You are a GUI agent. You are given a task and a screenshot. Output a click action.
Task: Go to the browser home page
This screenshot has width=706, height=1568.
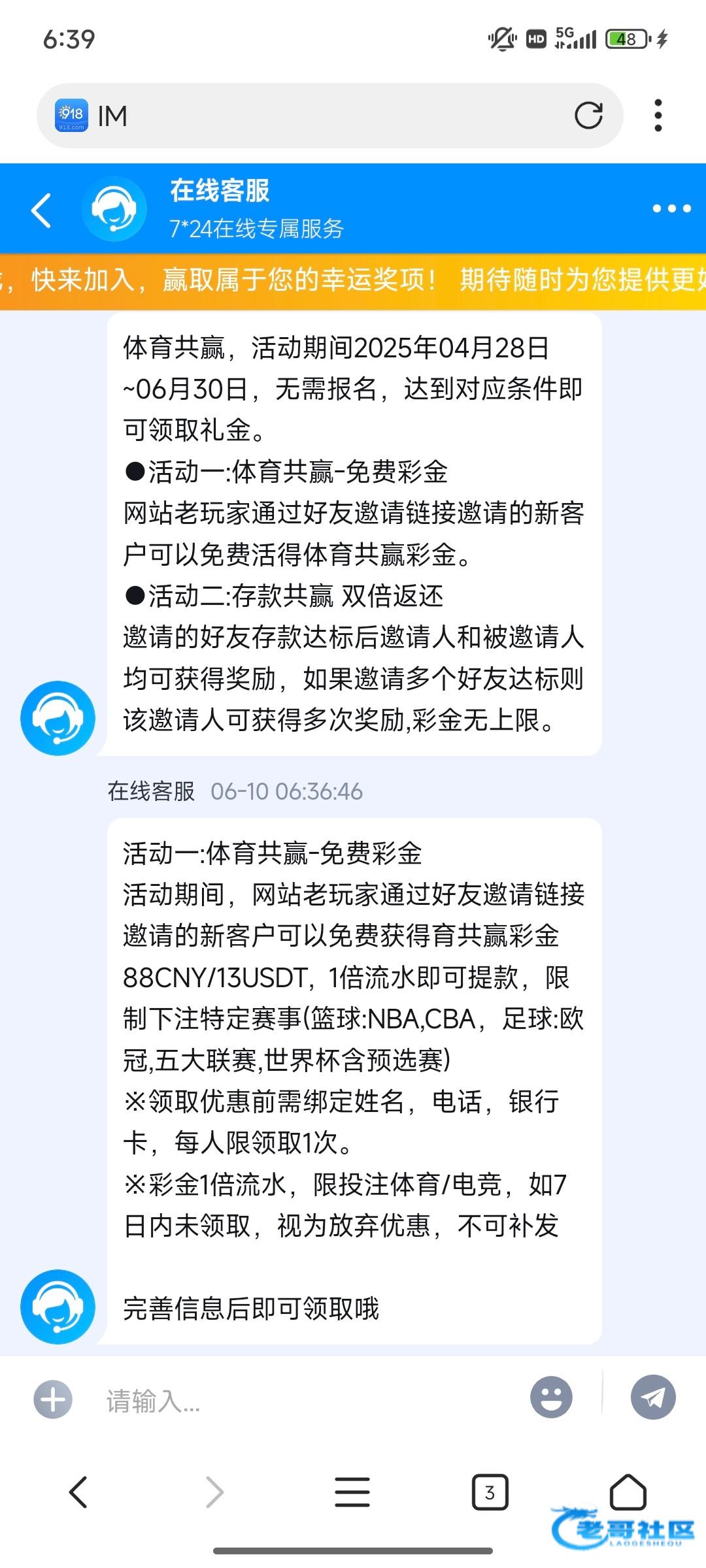click(628, 1492)
